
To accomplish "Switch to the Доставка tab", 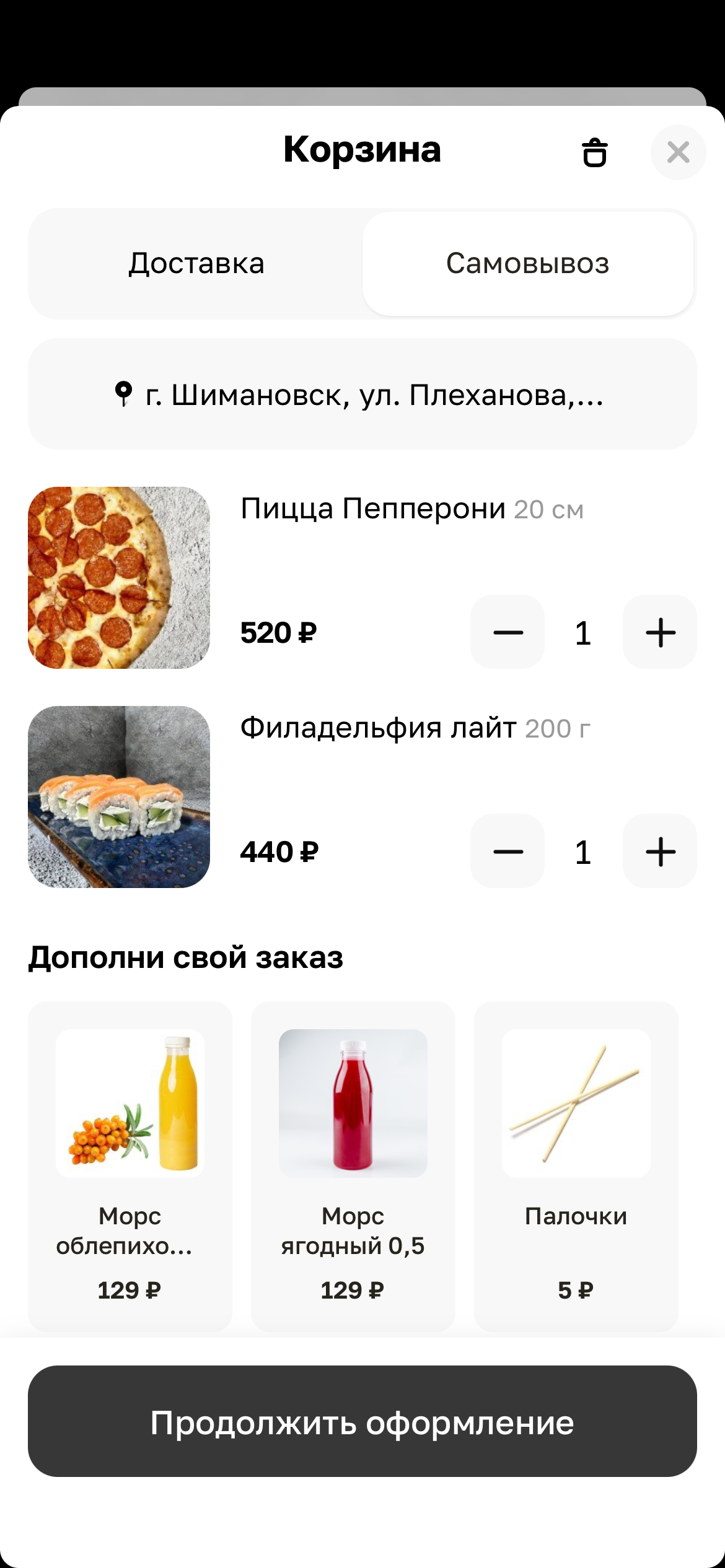I will 196,264.
